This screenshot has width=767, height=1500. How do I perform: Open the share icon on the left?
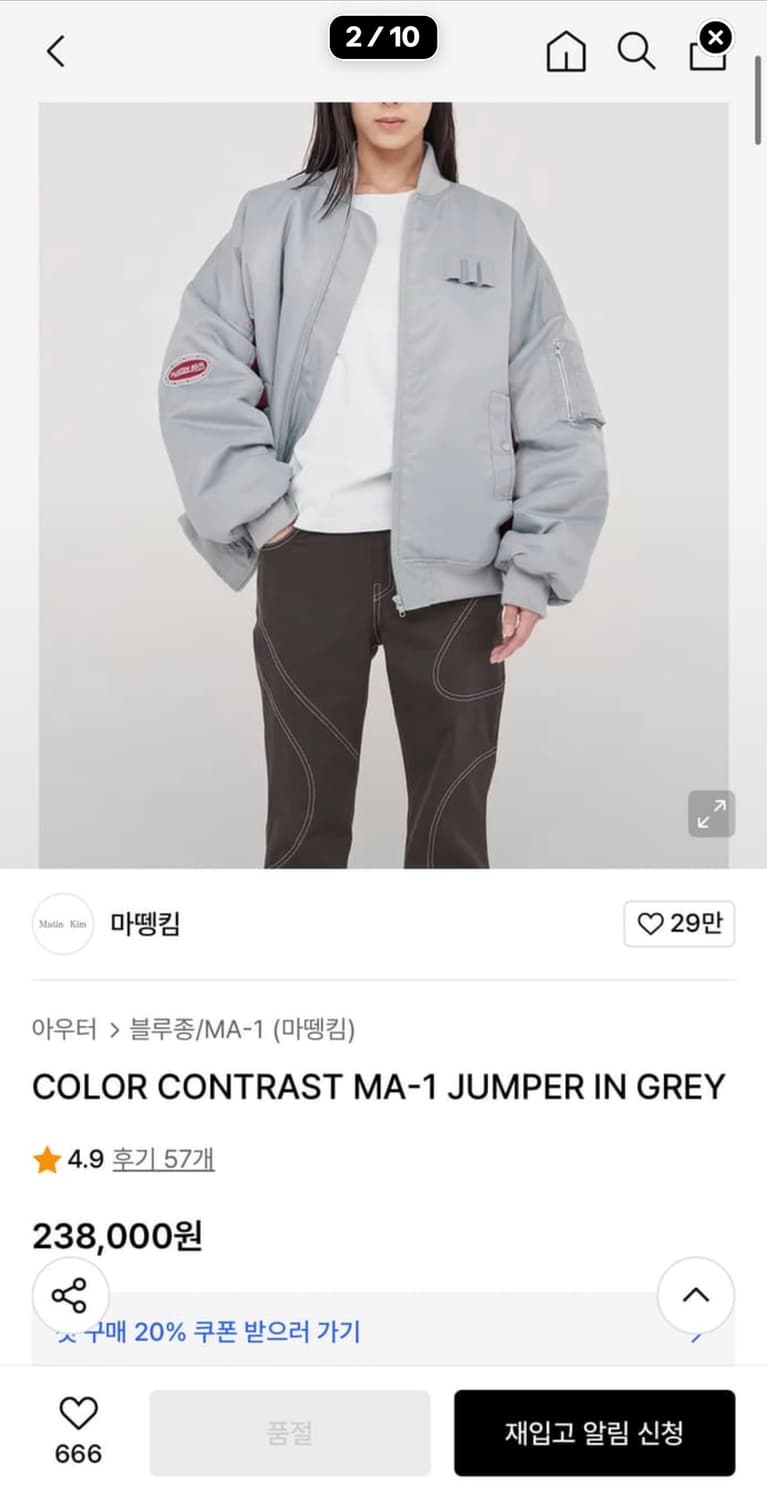tap(68, 1295)
